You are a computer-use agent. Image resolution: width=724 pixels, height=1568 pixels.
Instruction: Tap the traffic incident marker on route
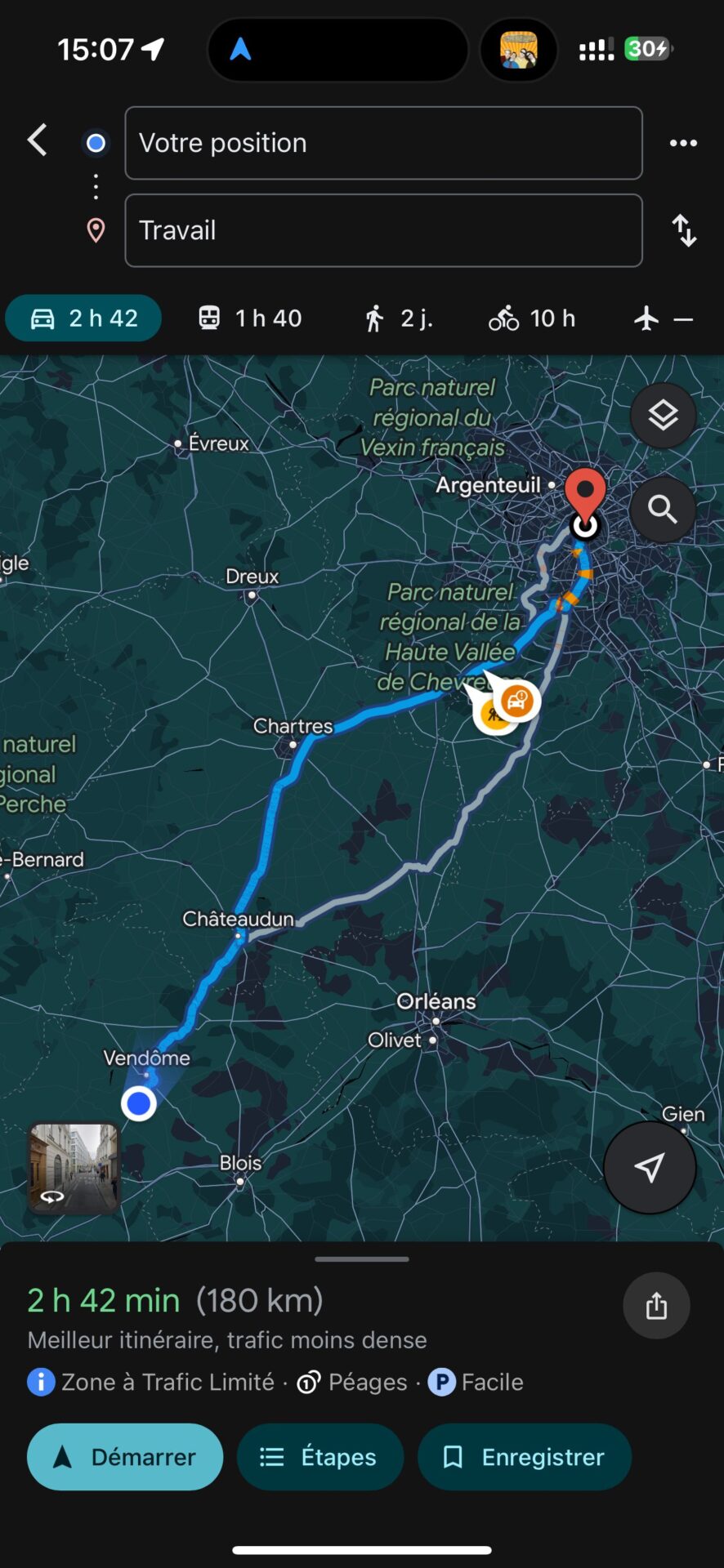[x=517, y=700]
